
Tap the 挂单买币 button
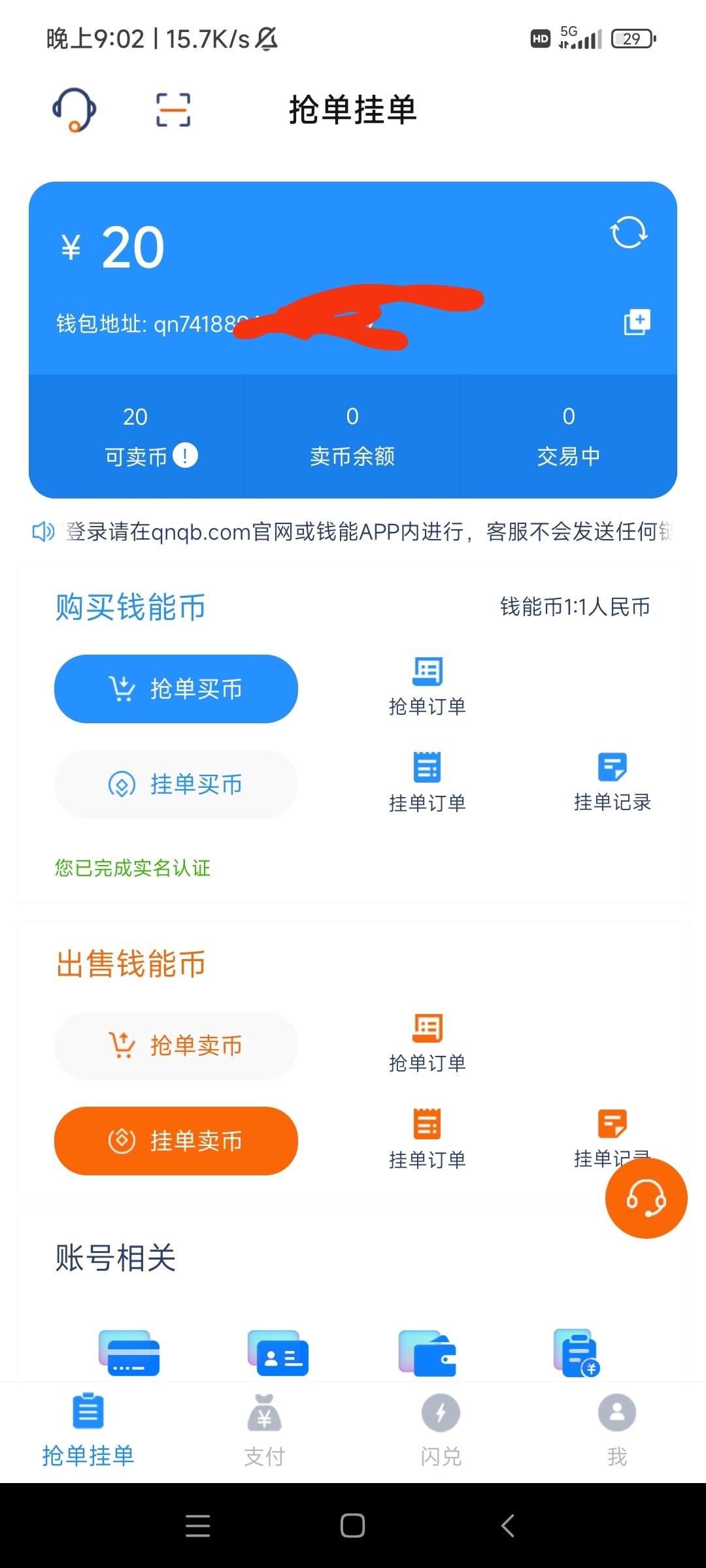[176, 784]
